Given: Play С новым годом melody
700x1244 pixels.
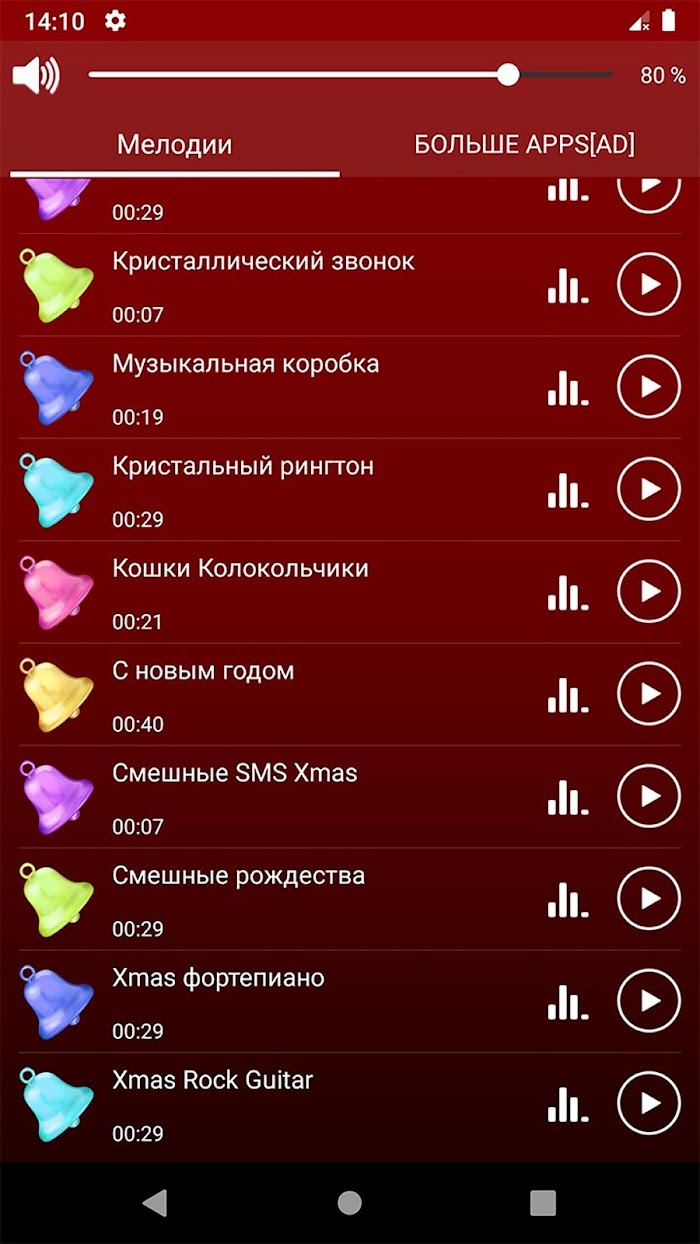Looking at the screenshot, I should pos(649,694).
